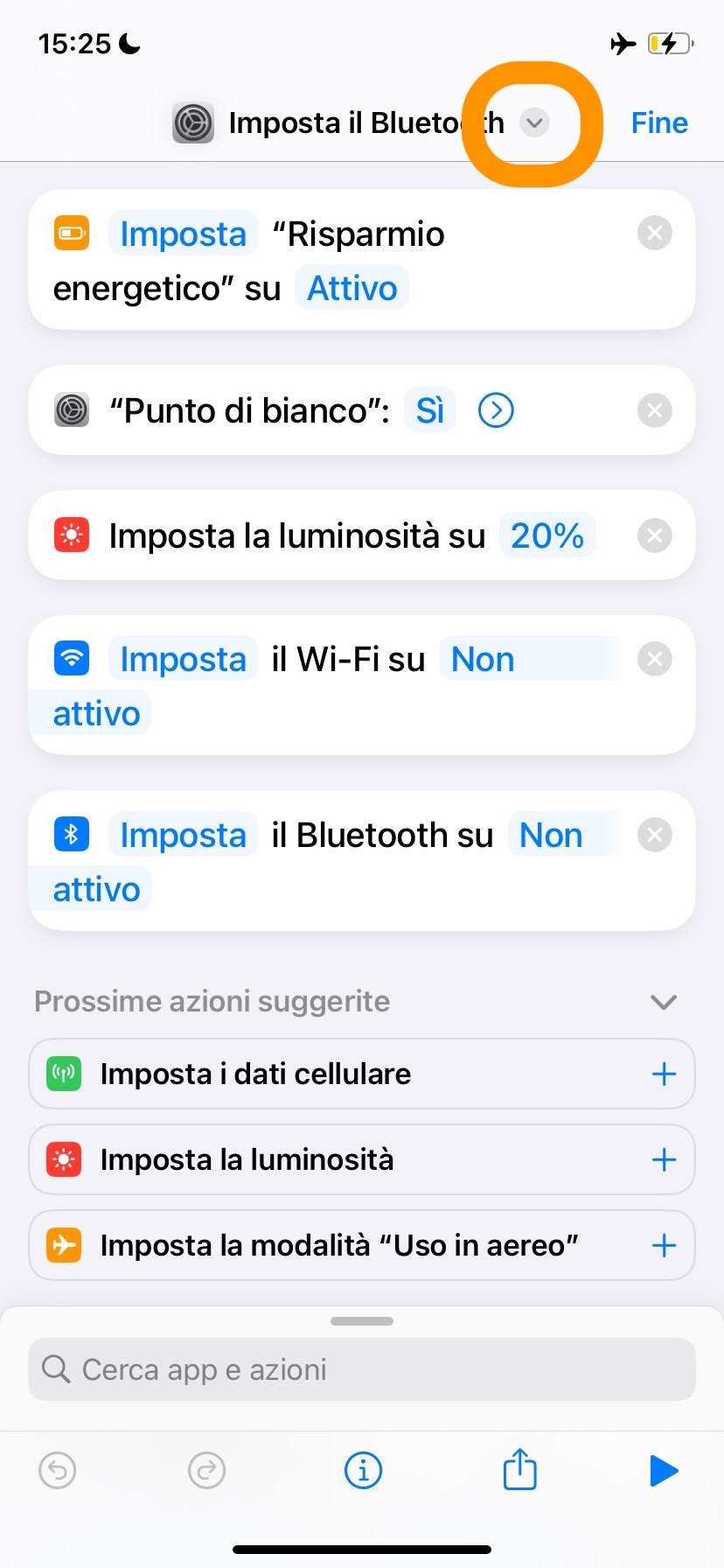The width and height of the screenshot is (724, 1568).
Task: Change the 20% brightness value
Action: [546, 535]
